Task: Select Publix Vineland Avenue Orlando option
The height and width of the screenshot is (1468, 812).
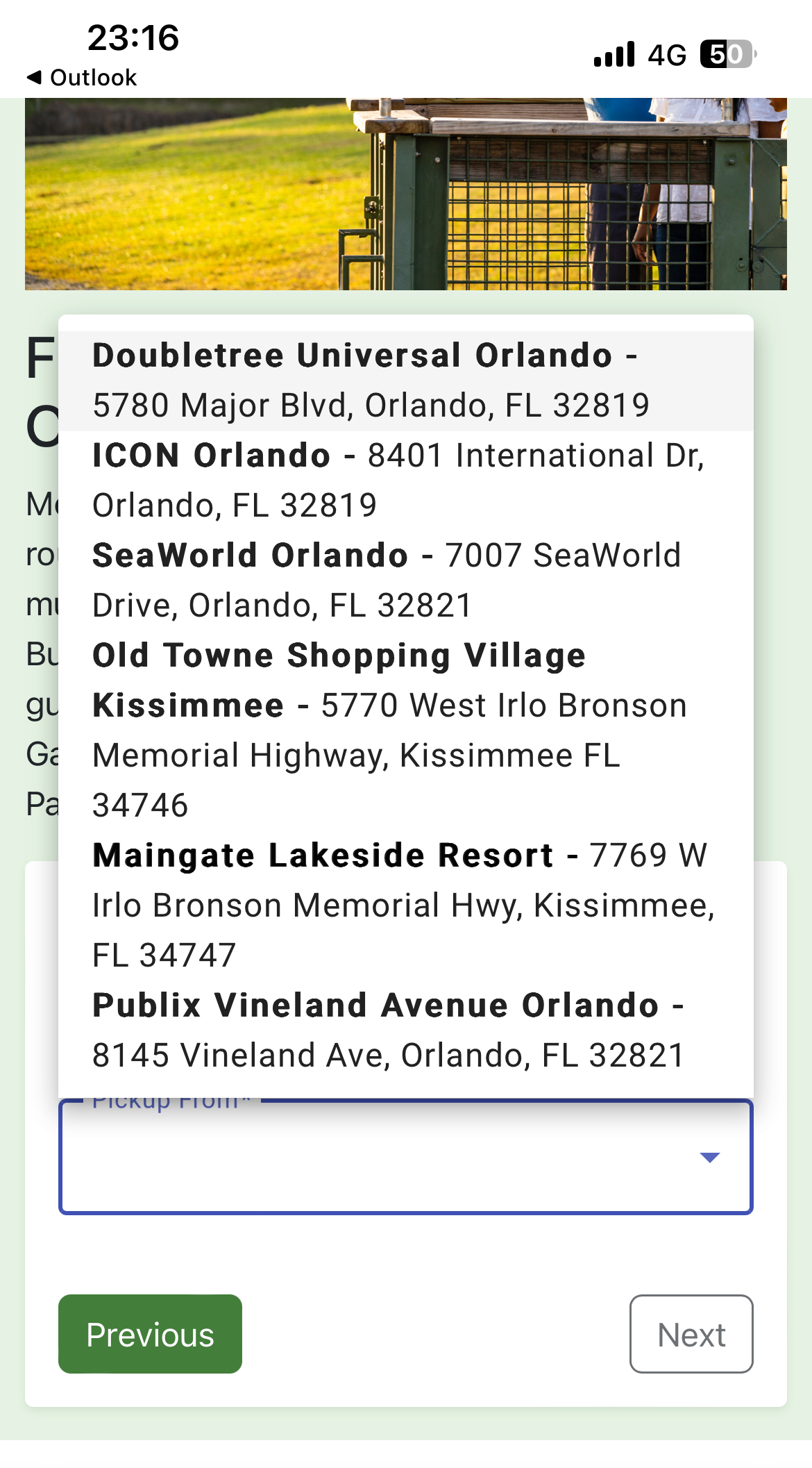Action: pyautogui.click(x=406, y=1030)
